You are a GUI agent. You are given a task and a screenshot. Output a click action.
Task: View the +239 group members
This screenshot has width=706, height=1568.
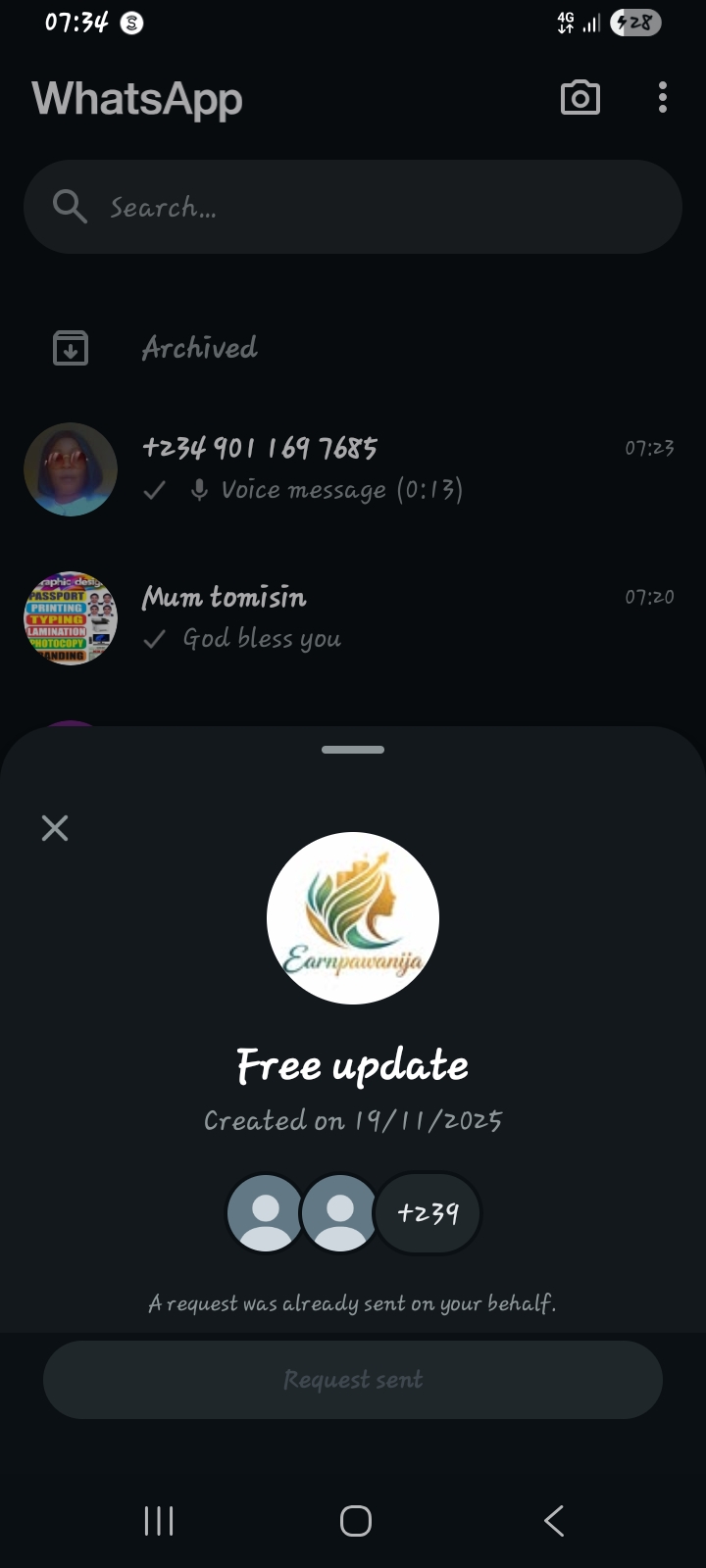(x=429, y=1213)
